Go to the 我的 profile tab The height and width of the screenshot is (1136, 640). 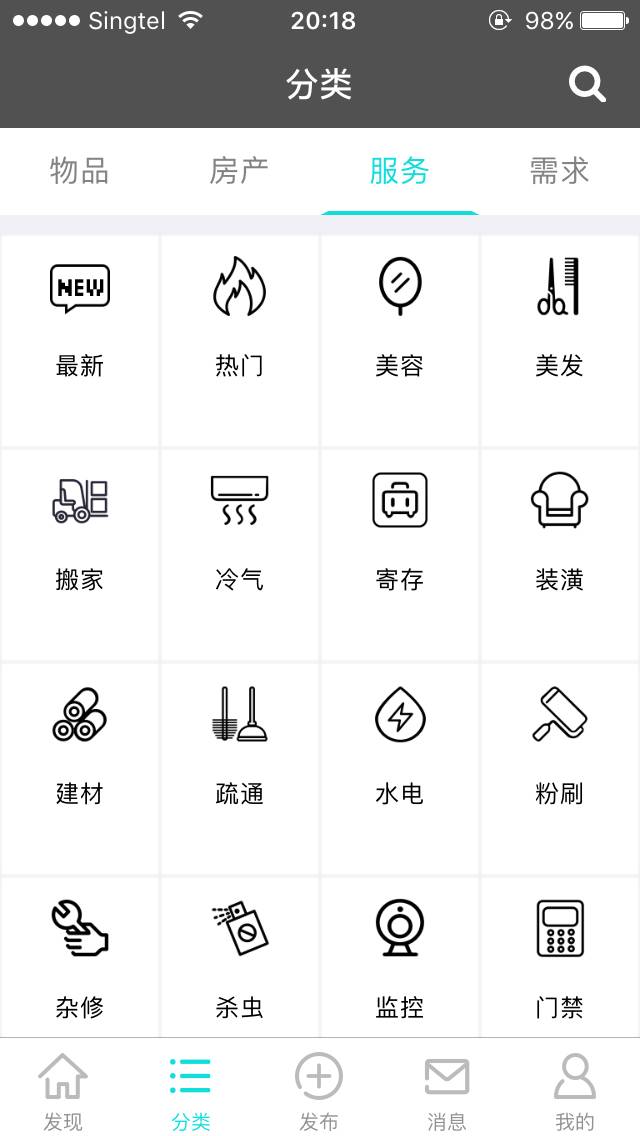point(575,1090)
